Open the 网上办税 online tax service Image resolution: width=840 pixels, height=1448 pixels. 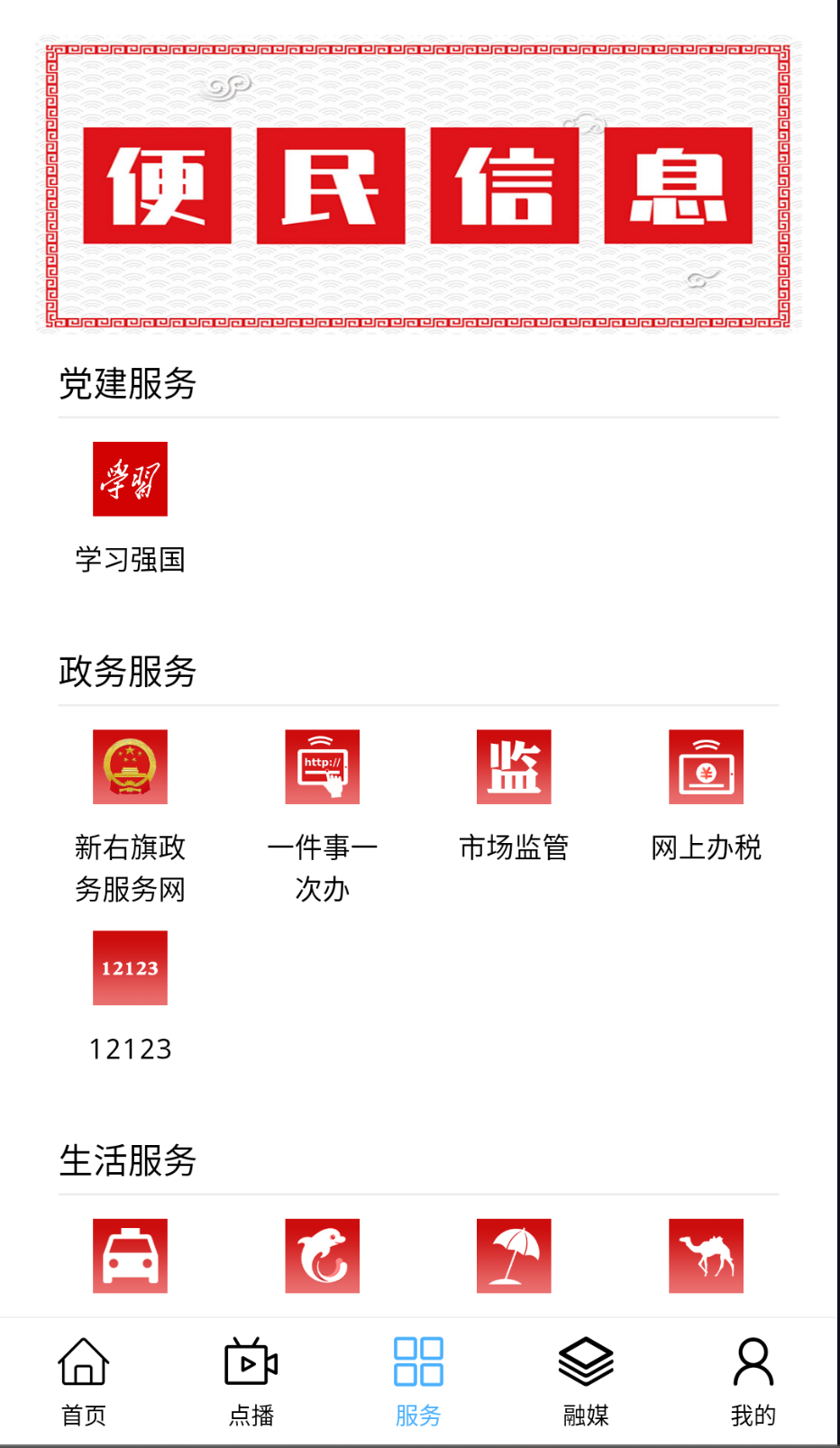706,767
